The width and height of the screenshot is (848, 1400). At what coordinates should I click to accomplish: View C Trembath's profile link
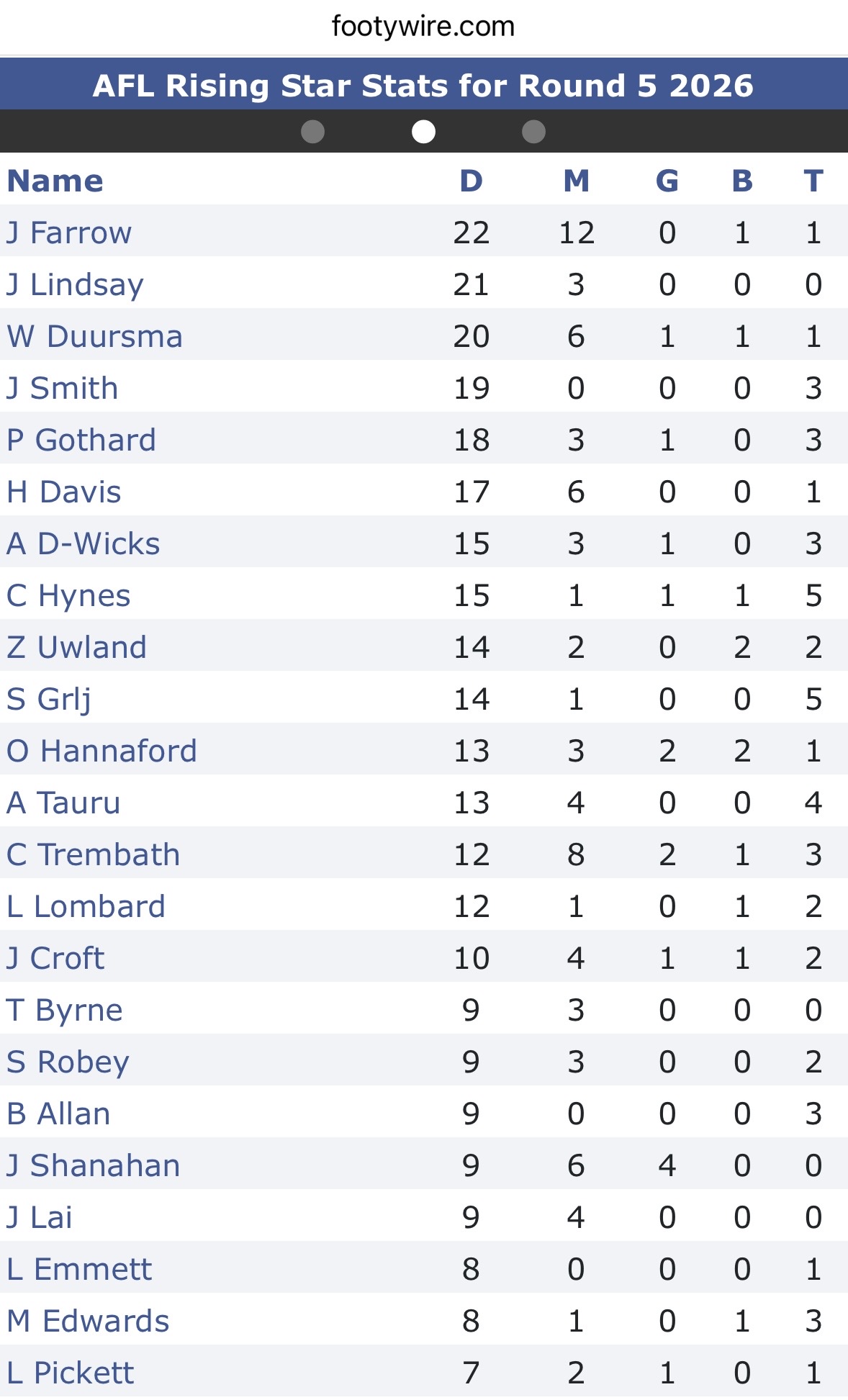pos(93,855)
